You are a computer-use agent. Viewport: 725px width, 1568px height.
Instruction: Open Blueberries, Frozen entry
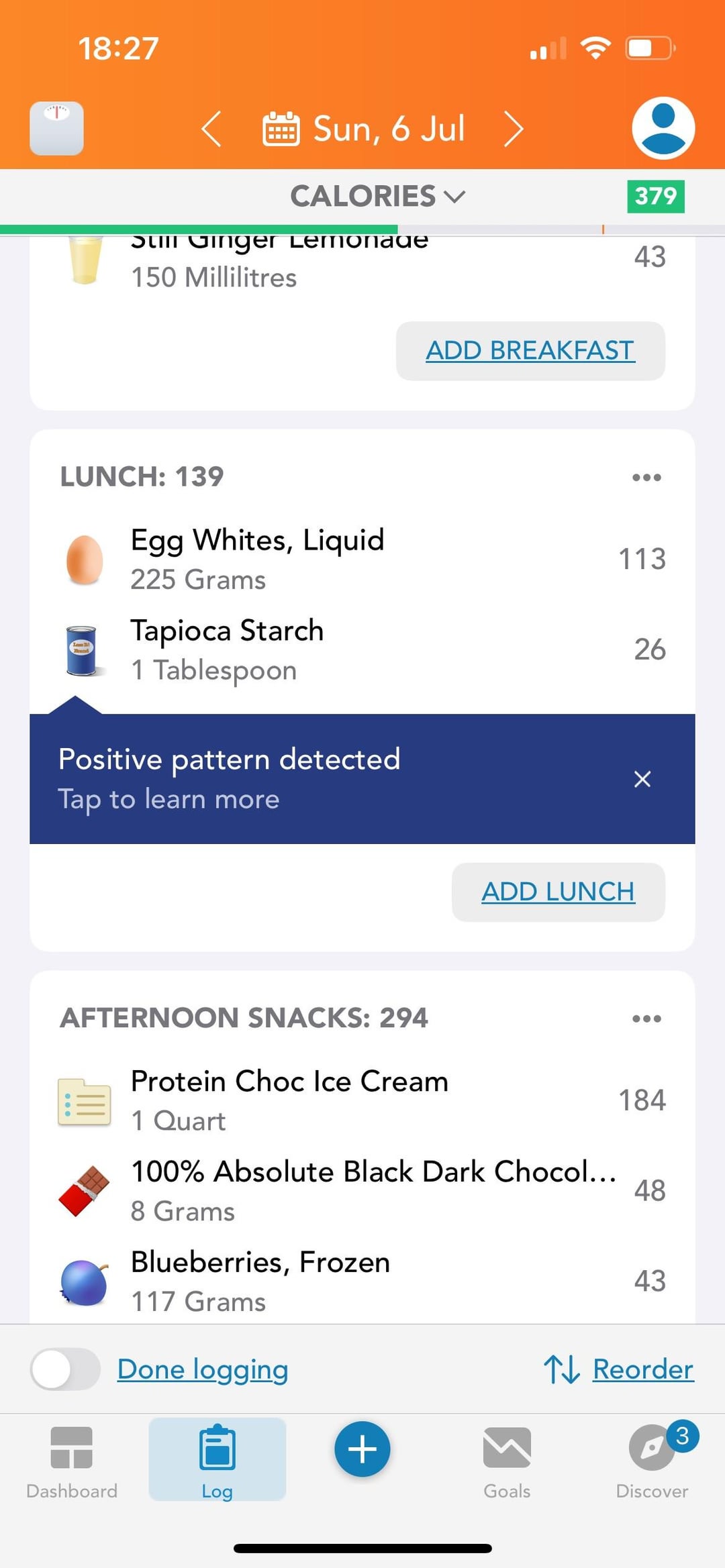[362, 1281]
